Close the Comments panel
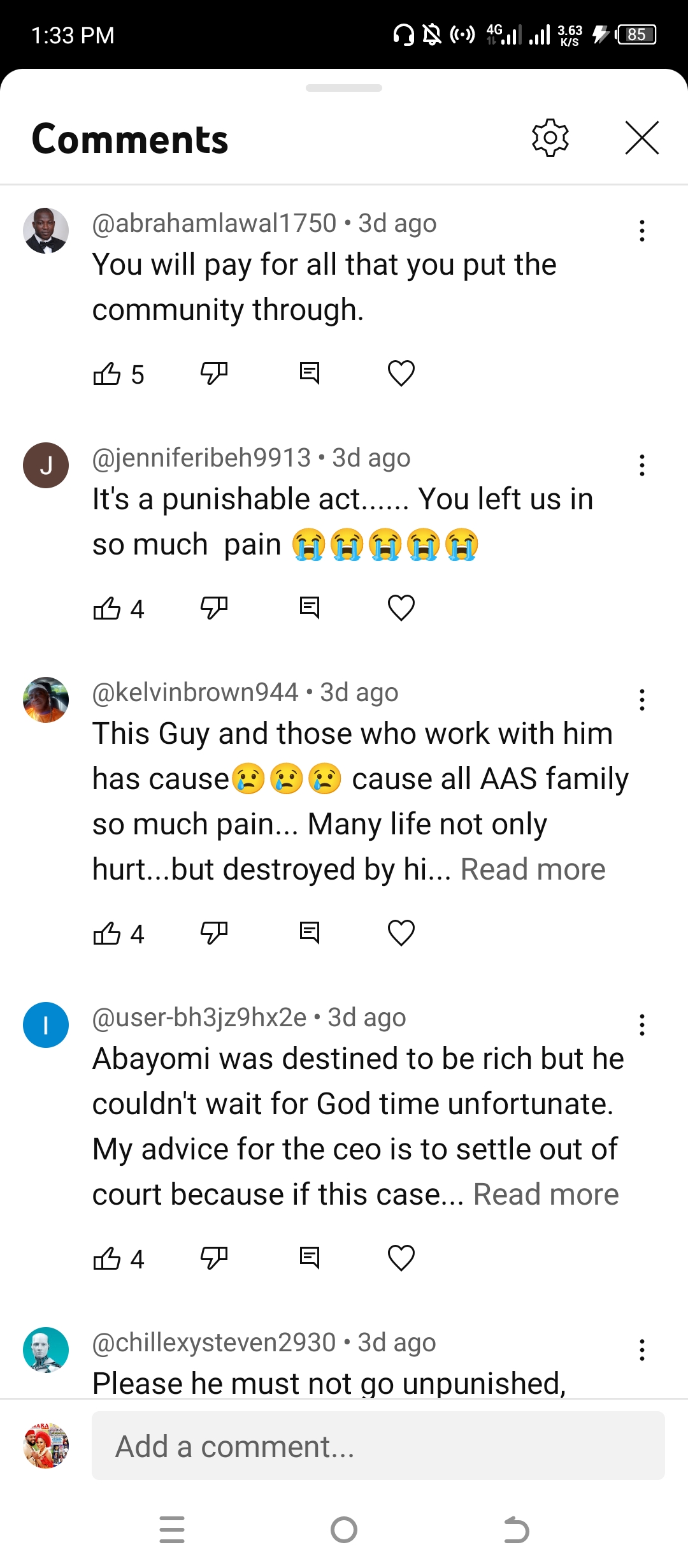 click(641, 138)
